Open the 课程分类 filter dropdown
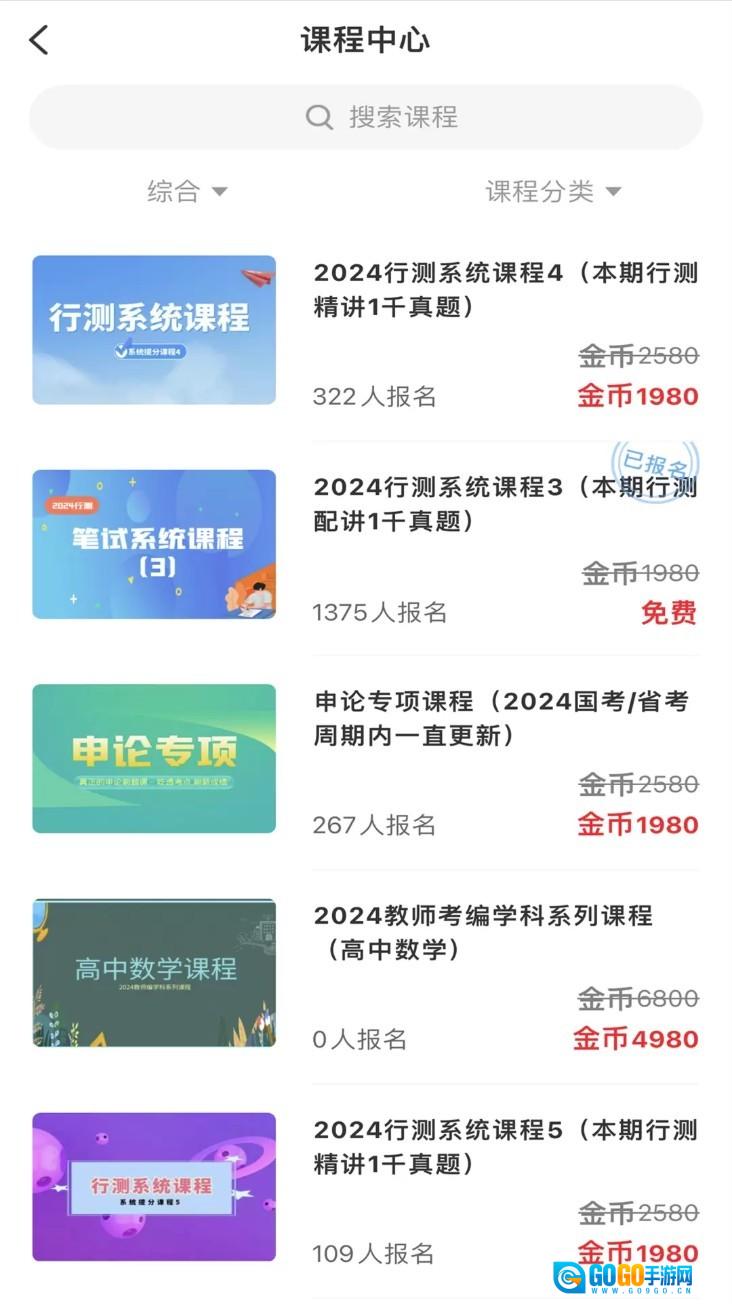Viewport: 732px width, 1304px height. click(x=553, y=191)
